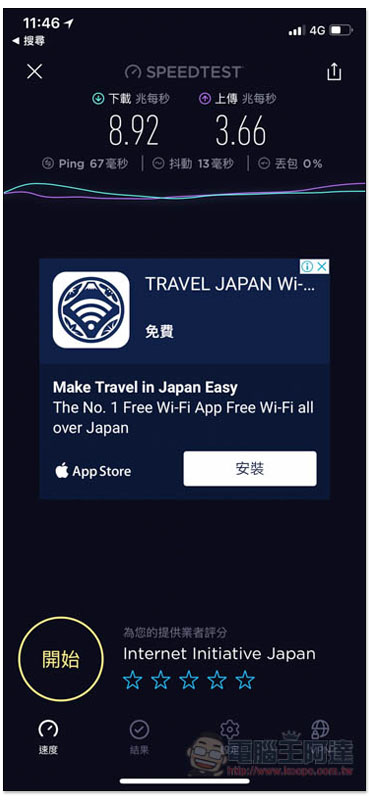Open the settings gear tab
The image size is (369, 800).
230,731
